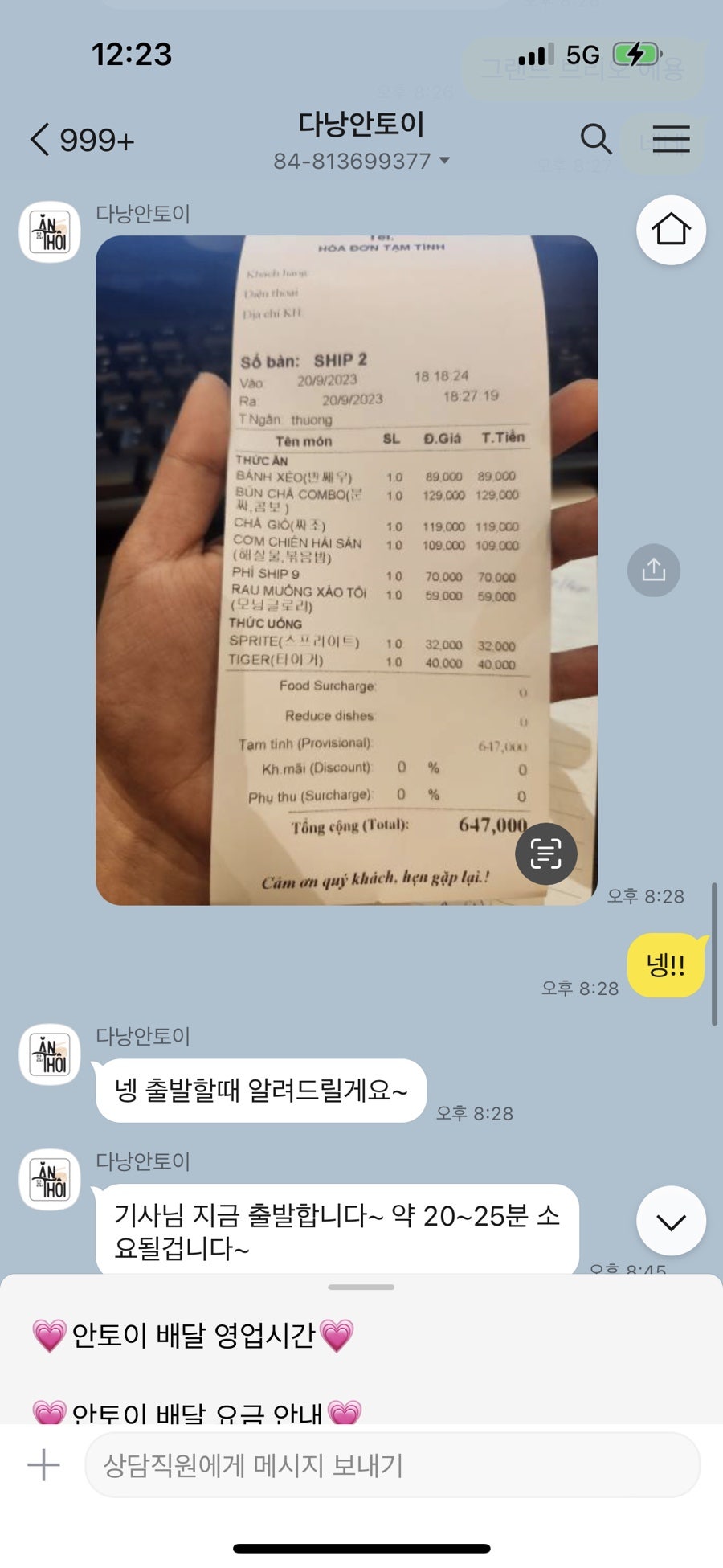Viewport: 723px width, 1568px height.
Task: Open the plus attachment menu
Action: 44,1464
